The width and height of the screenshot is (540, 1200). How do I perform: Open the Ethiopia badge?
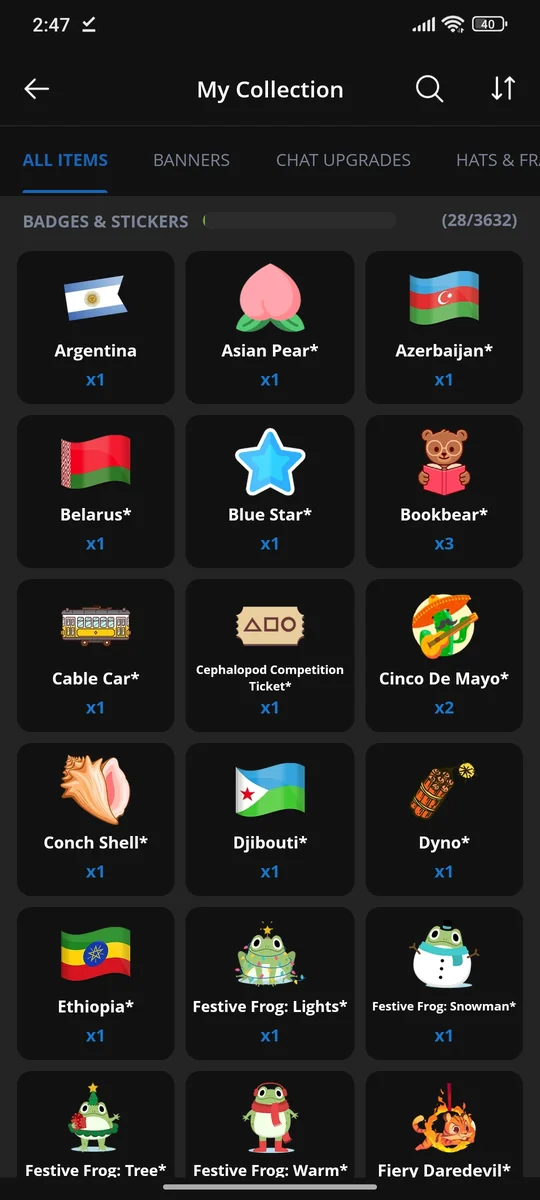click(96, 983)
